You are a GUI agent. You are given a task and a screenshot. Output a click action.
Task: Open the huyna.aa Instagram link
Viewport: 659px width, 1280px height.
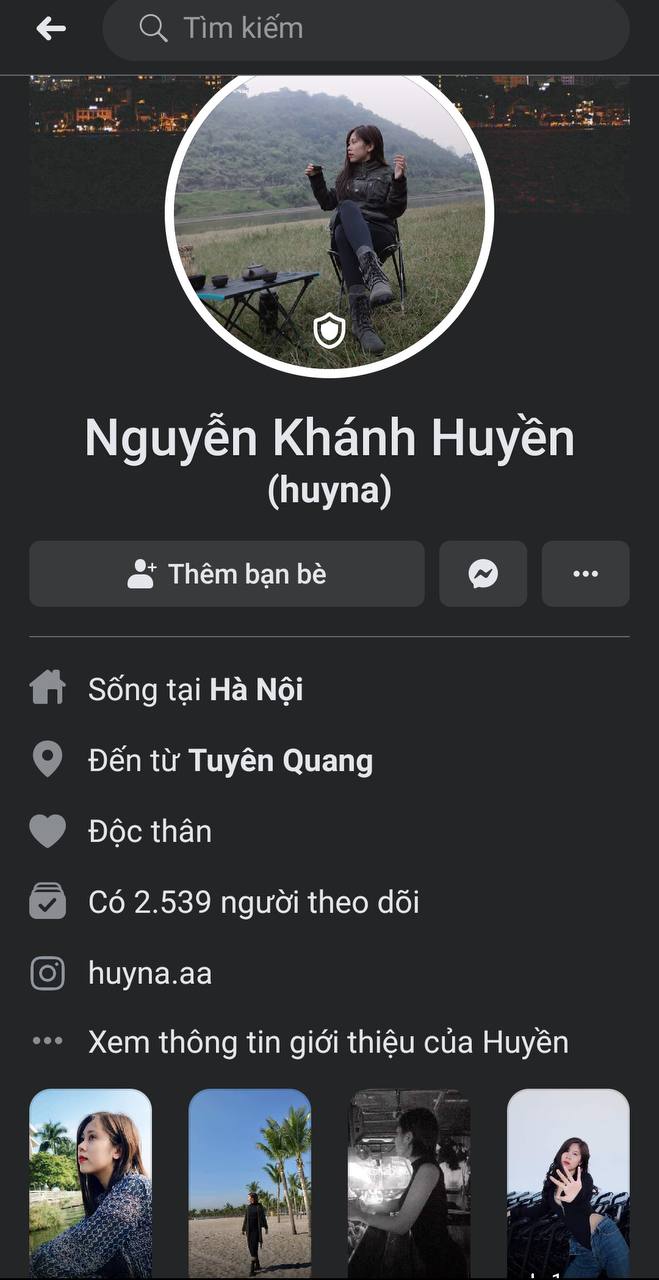click(x=150, y=973)
